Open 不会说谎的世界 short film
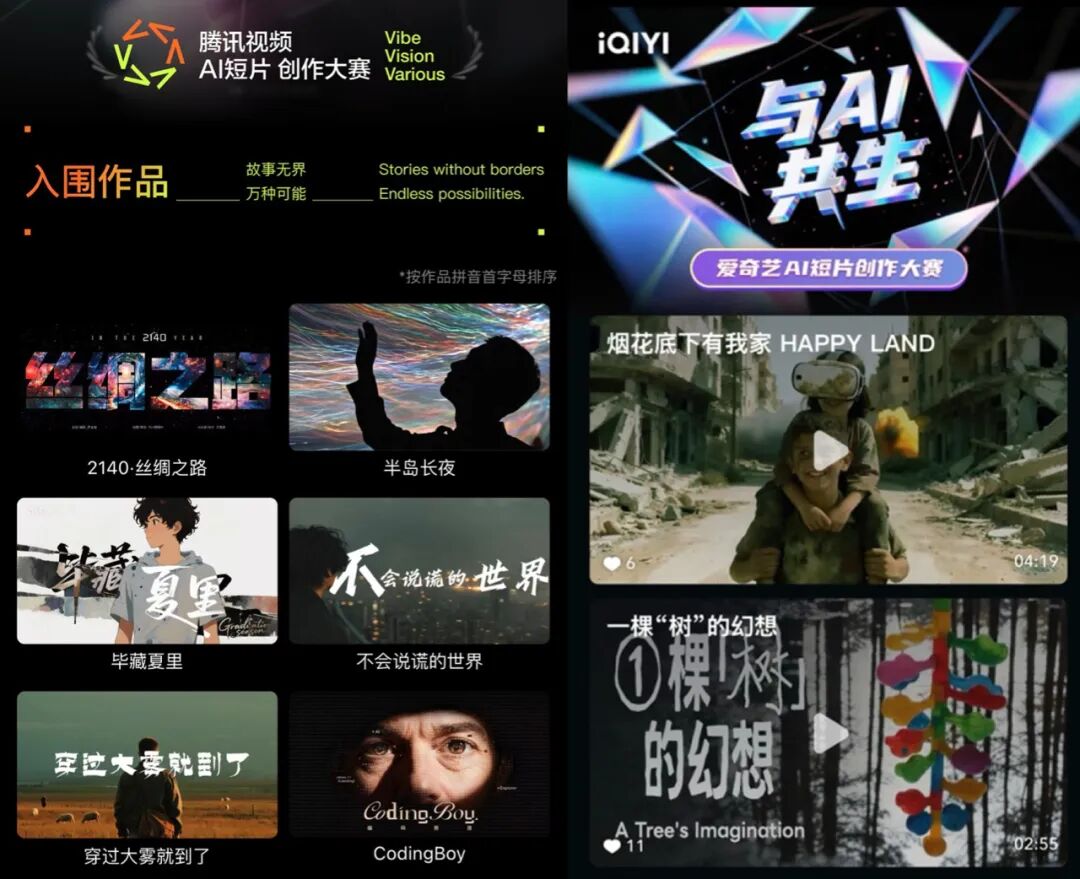Screen dimensions: 1080x879 point(419,571)
